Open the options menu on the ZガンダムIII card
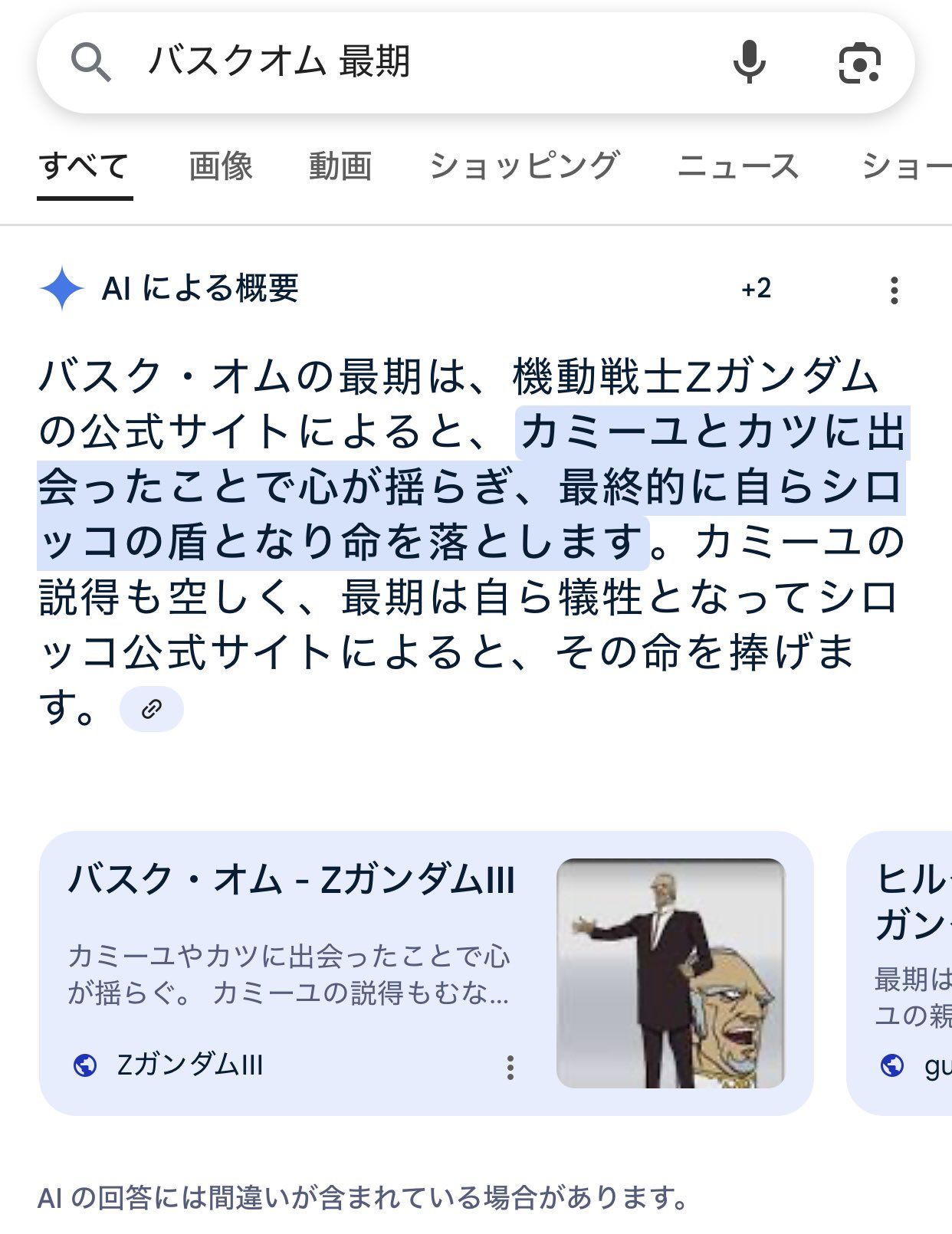Screen dimensions: 952x1234 (x=510, y=1067)
